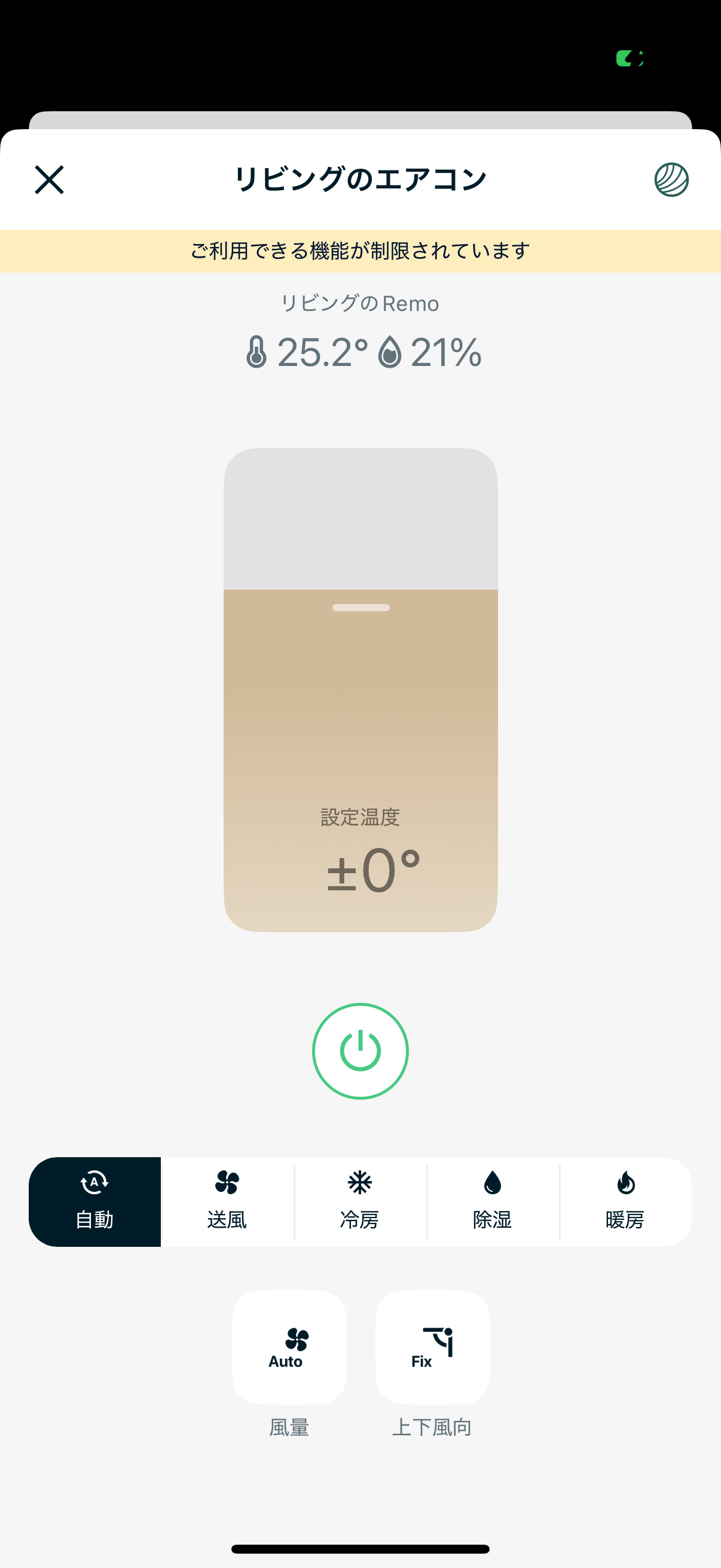Toggle the air conditioner power button

coord(360,1051)
